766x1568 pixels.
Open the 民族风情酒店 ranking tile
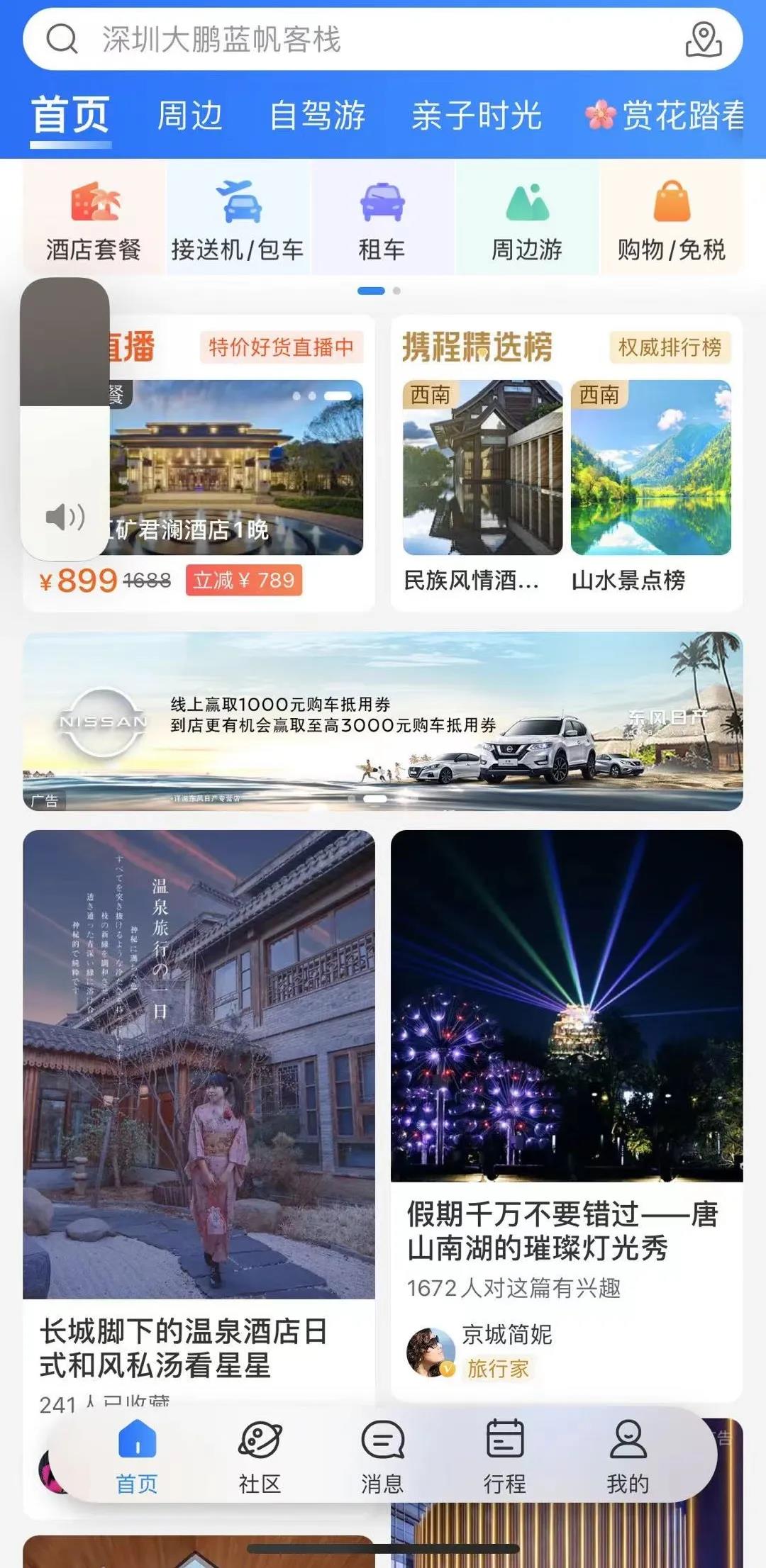(x=482, y=486)
